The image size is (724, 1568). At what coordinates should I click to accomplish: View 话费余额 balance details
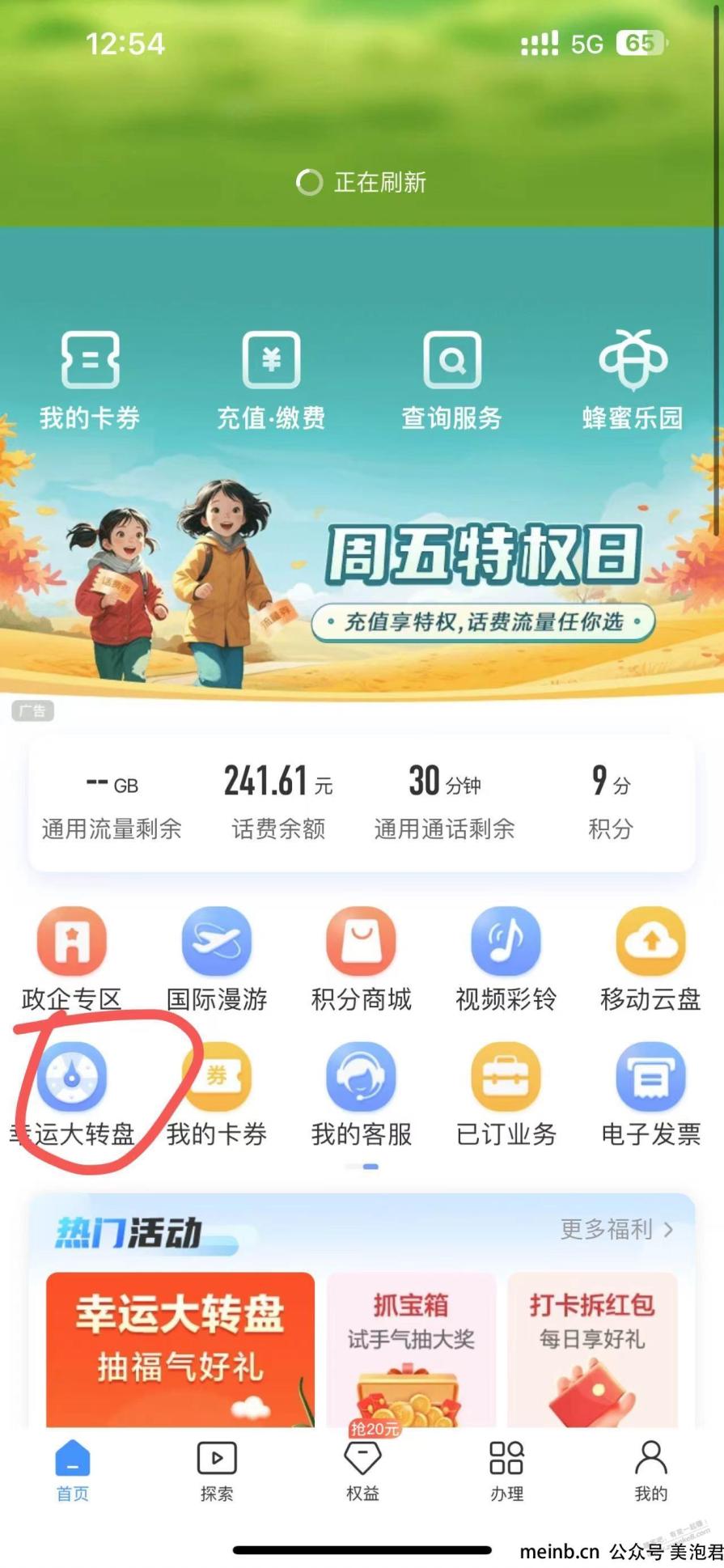278,801
